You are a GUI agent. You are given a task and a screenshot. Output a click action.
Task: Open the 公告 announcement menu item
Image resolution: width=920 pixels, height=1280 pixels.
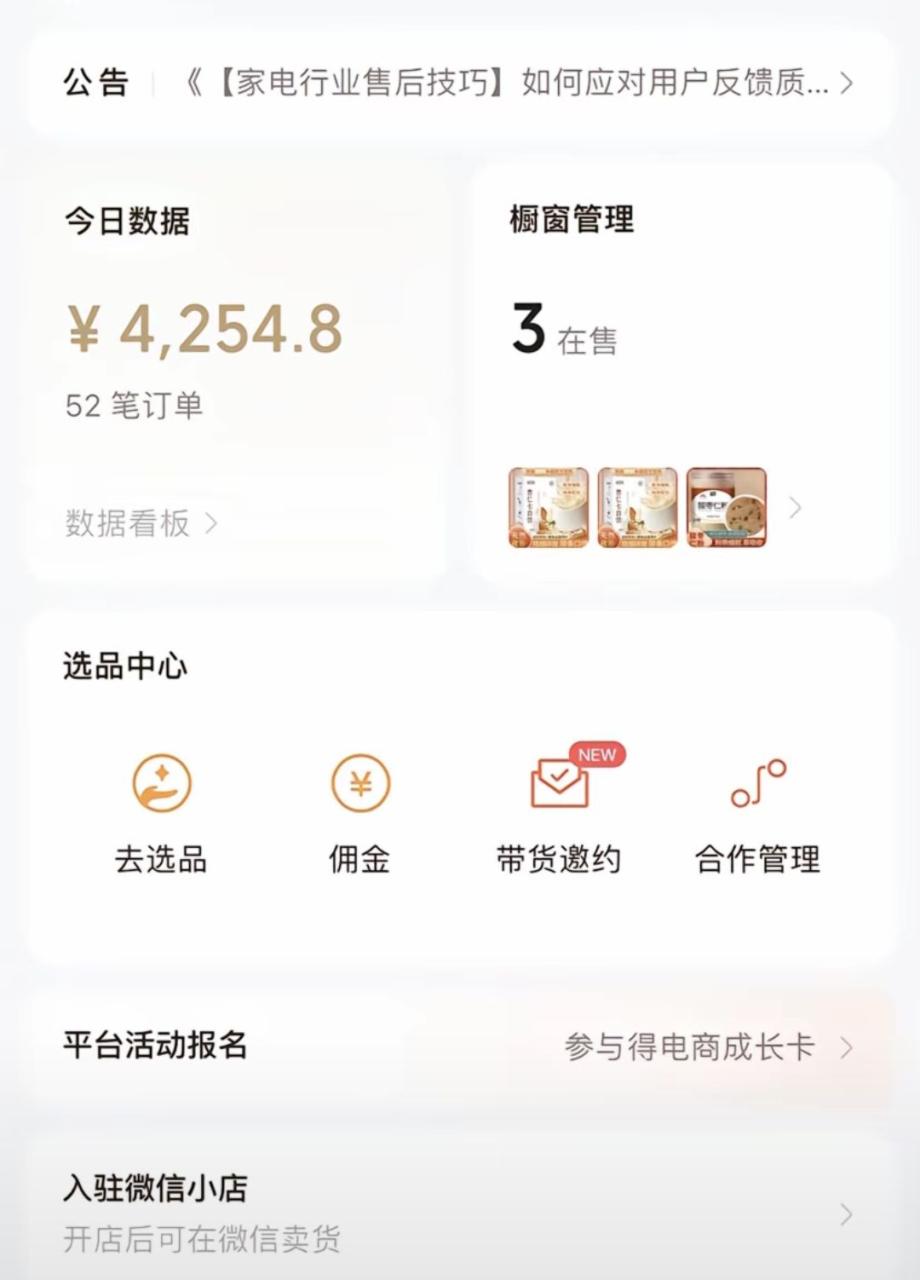point(95,84)
